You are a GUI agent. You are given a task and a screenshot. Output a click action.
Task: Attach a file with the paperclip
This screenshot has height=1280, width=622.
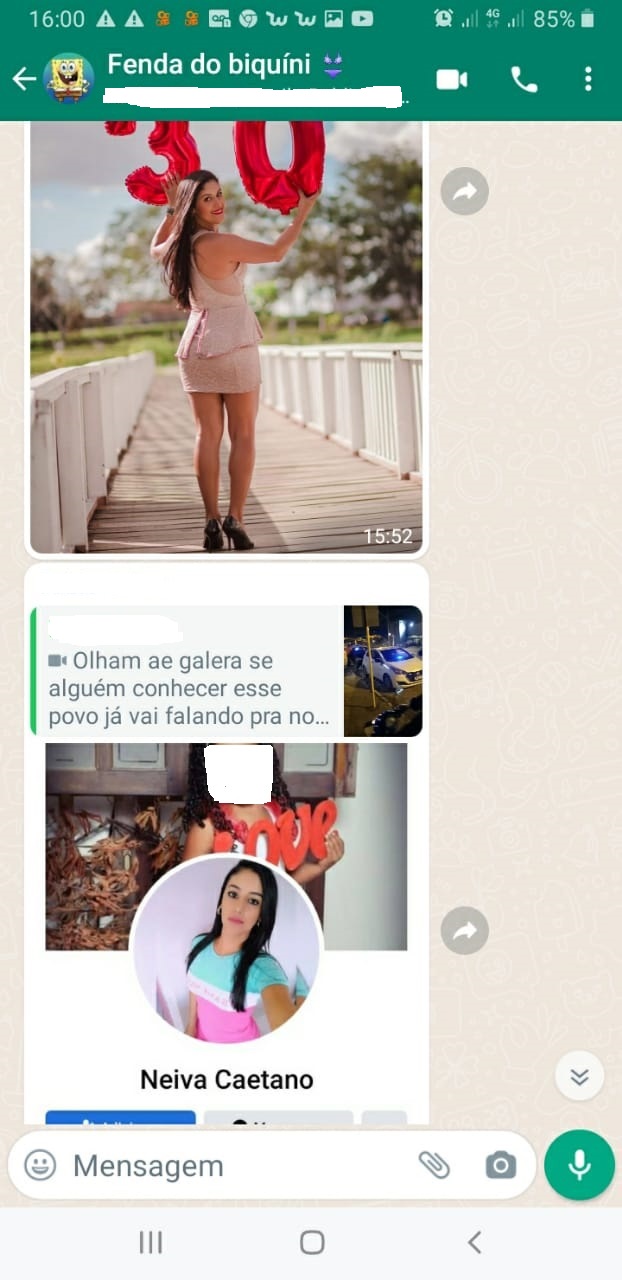[434, 1165]
